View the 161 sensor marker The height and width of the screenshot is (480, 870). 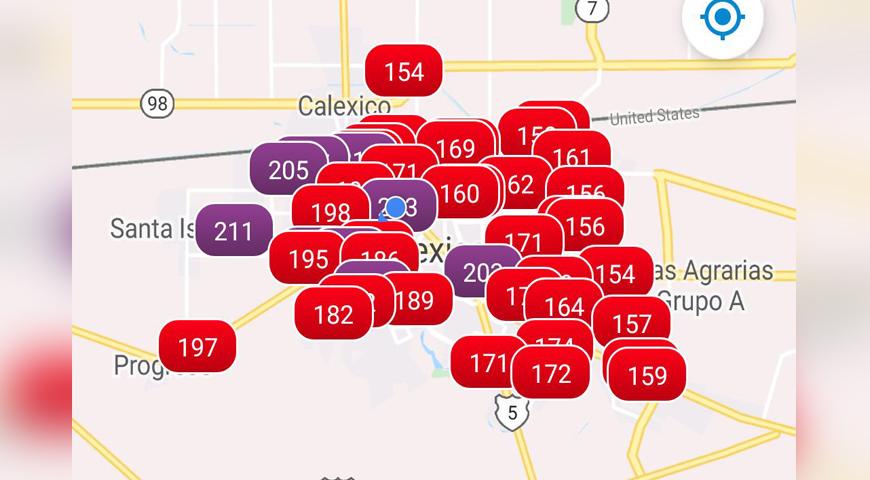[572, 157]
